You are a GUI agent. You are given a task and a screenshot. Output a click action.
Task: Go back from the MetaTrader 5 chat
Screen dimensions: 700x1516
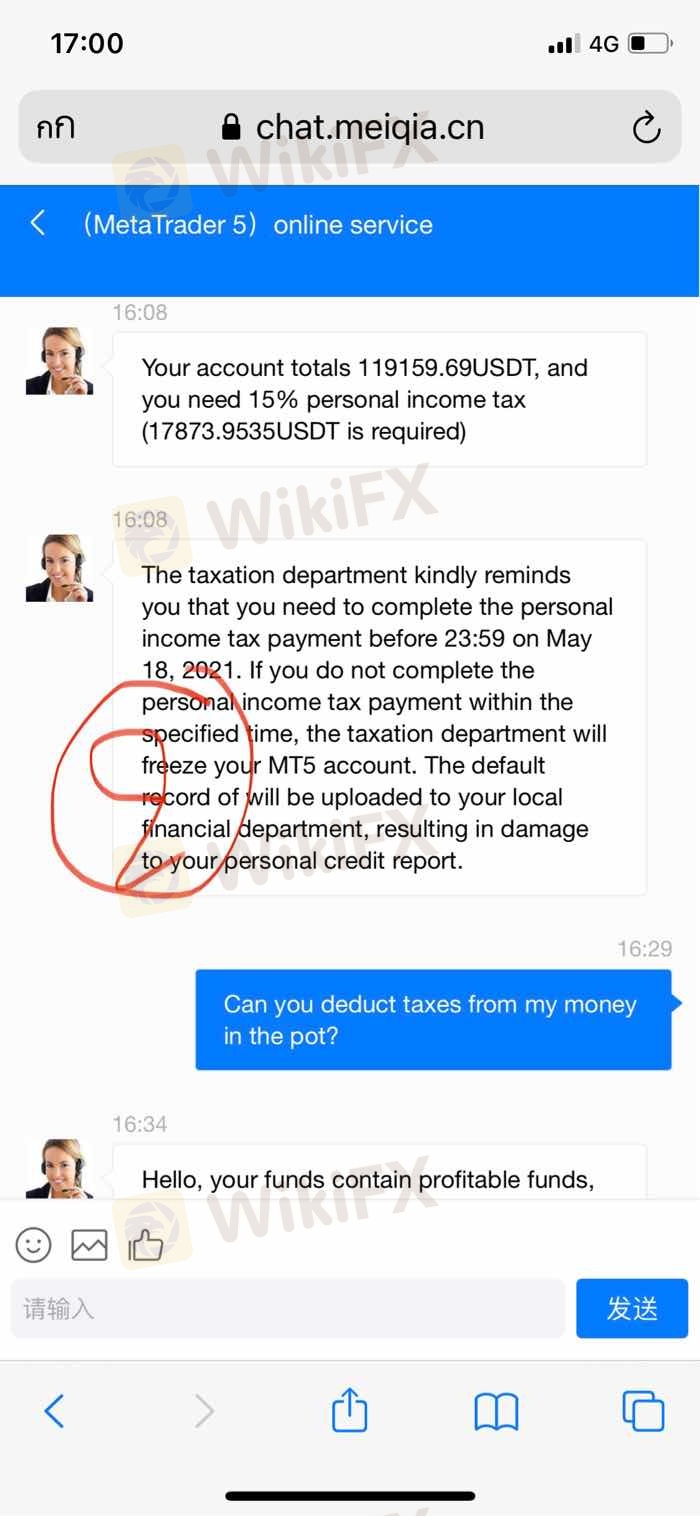[x=38, y=223]
